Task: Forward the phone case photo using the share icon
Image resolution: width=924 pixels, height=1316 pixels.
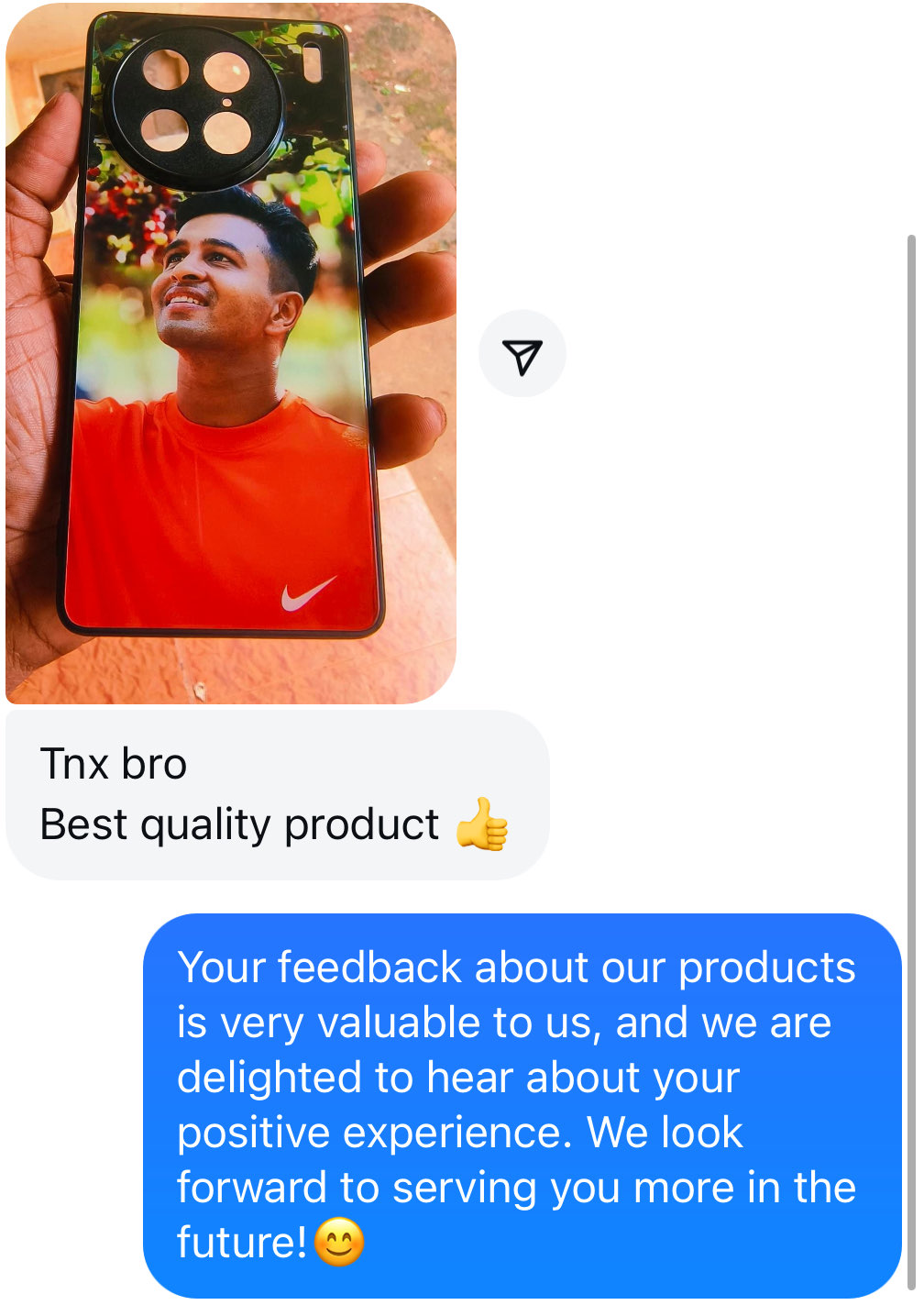Action: pyautogui.click(x=522, y=355)
